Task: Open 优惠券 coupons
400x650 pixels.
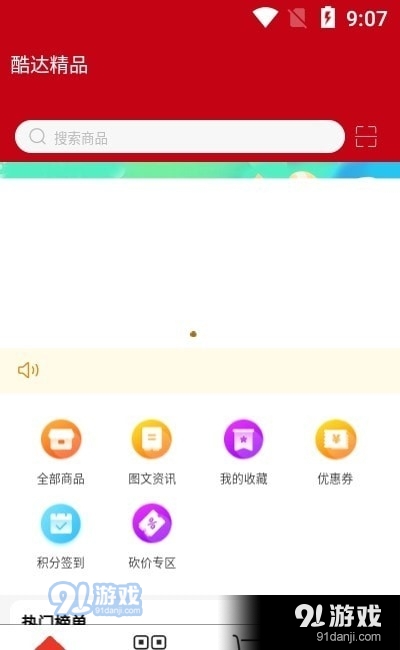Action: pyautogui.click(x=335, y=452)
